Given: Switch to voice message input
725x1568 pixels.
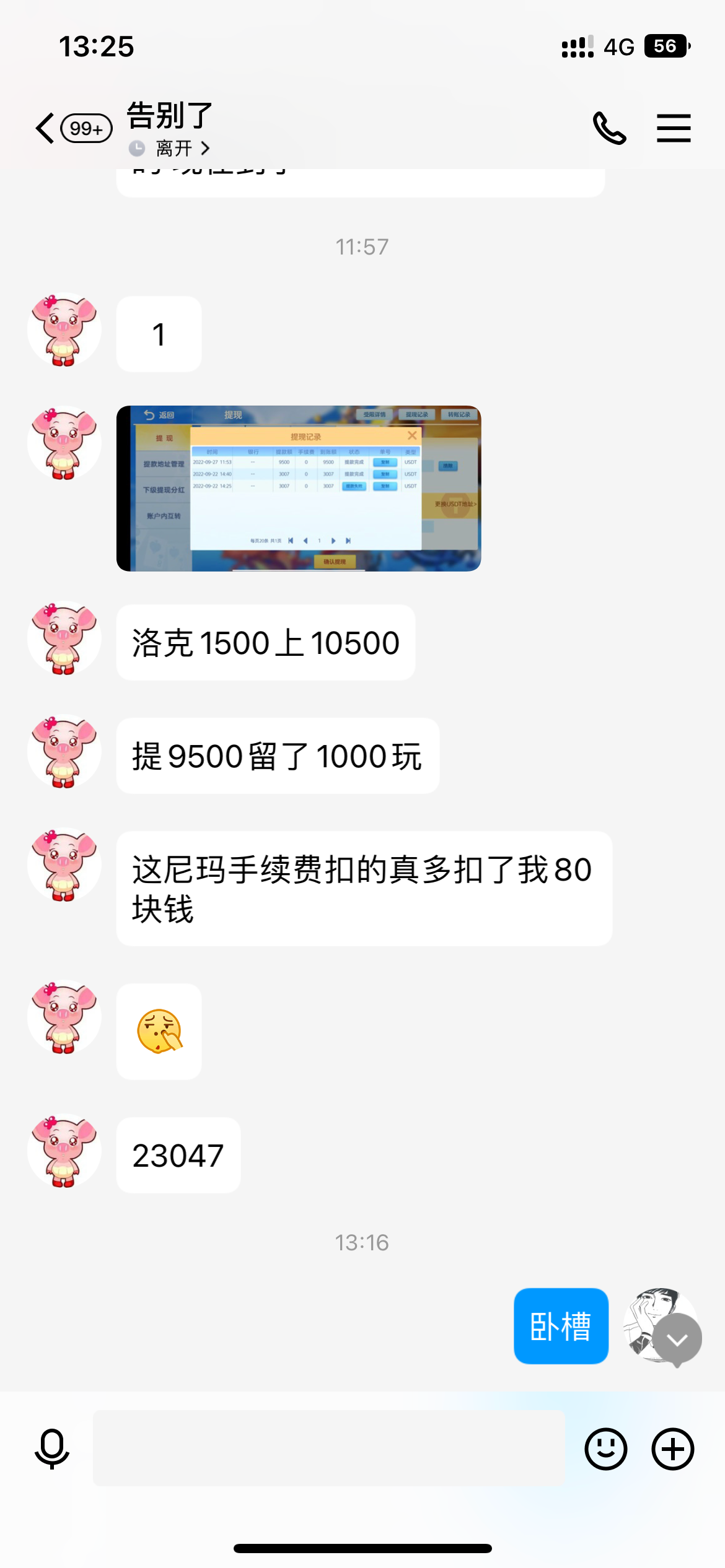Looking at the screenshot, I should (52, 1448).
